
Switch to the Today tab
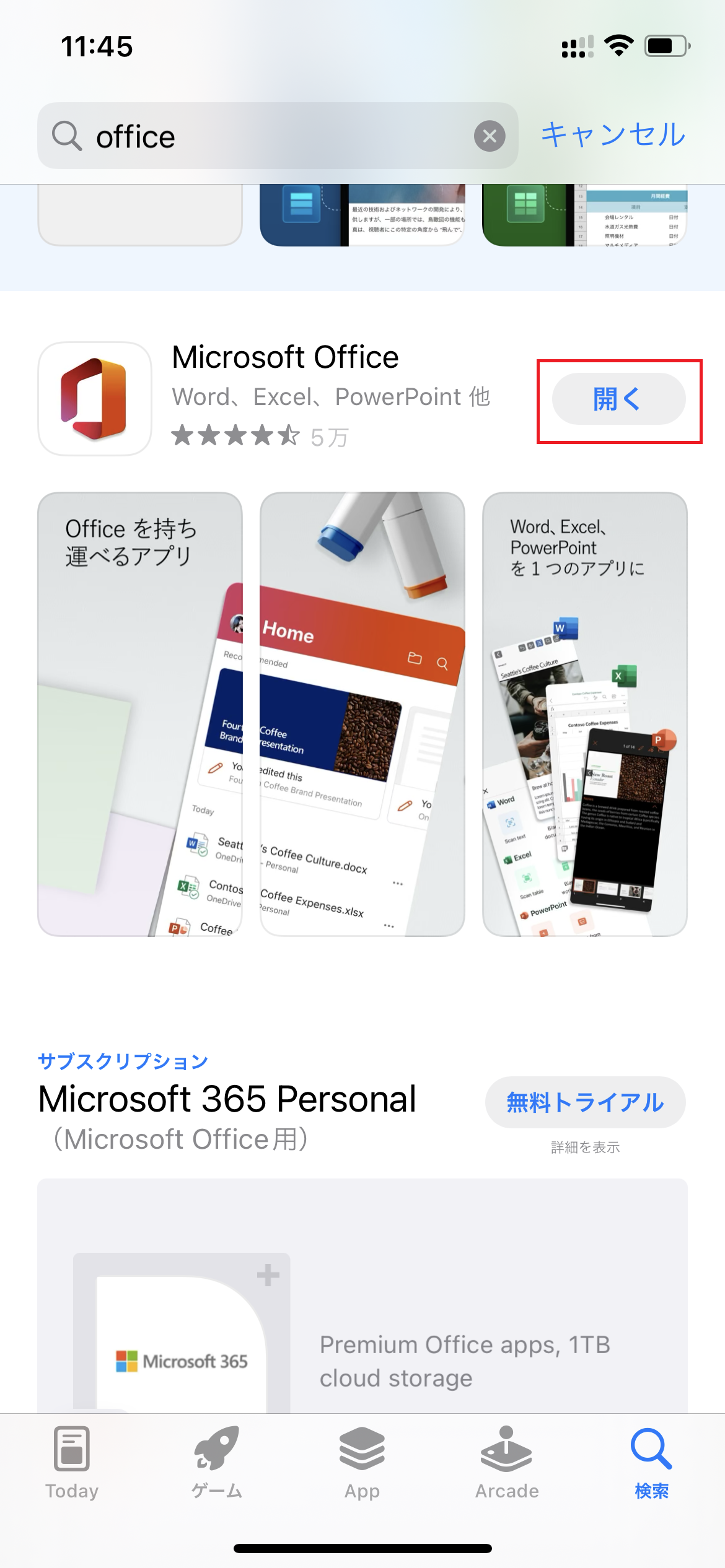(72, 1463)
